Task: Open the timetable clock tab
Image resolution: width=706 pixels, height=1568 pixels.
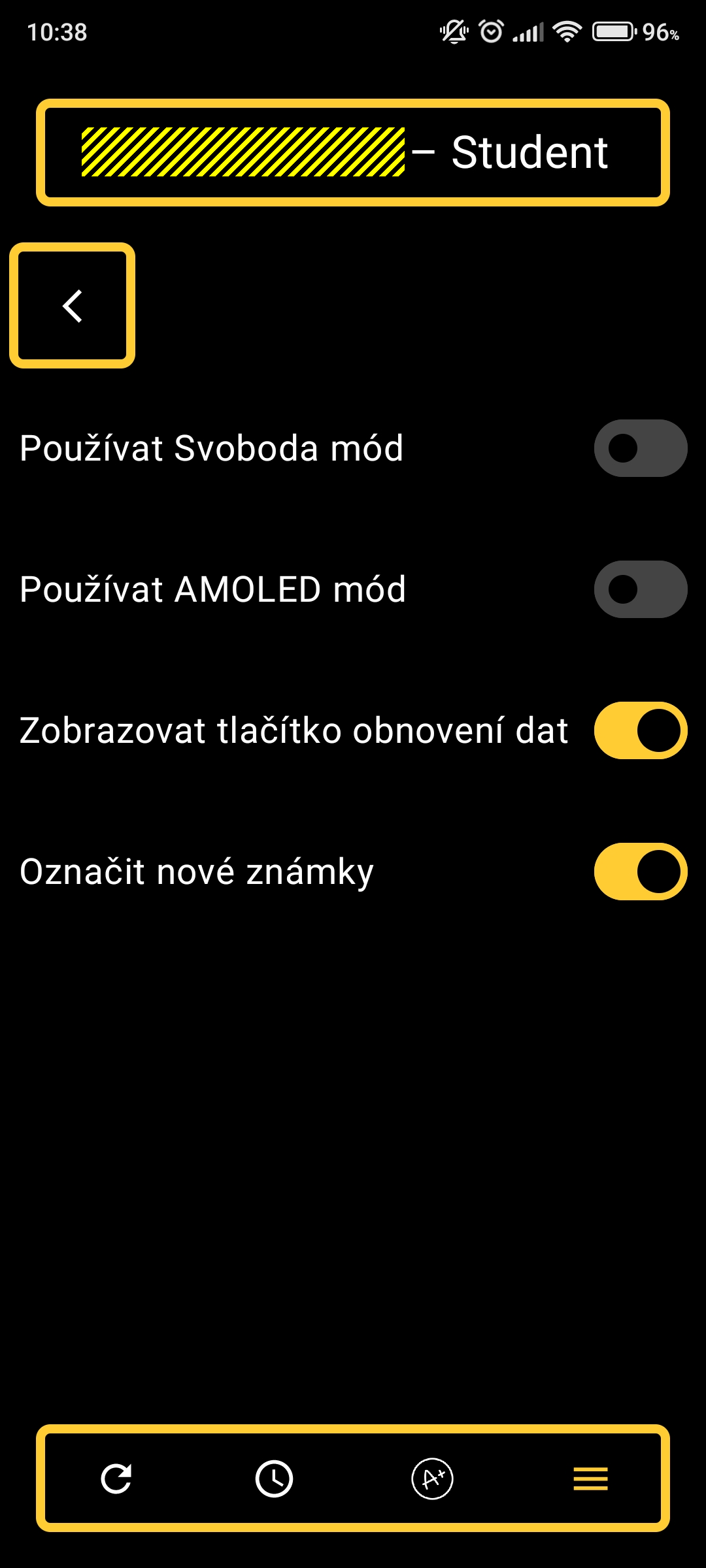Action: [274, 1478]
